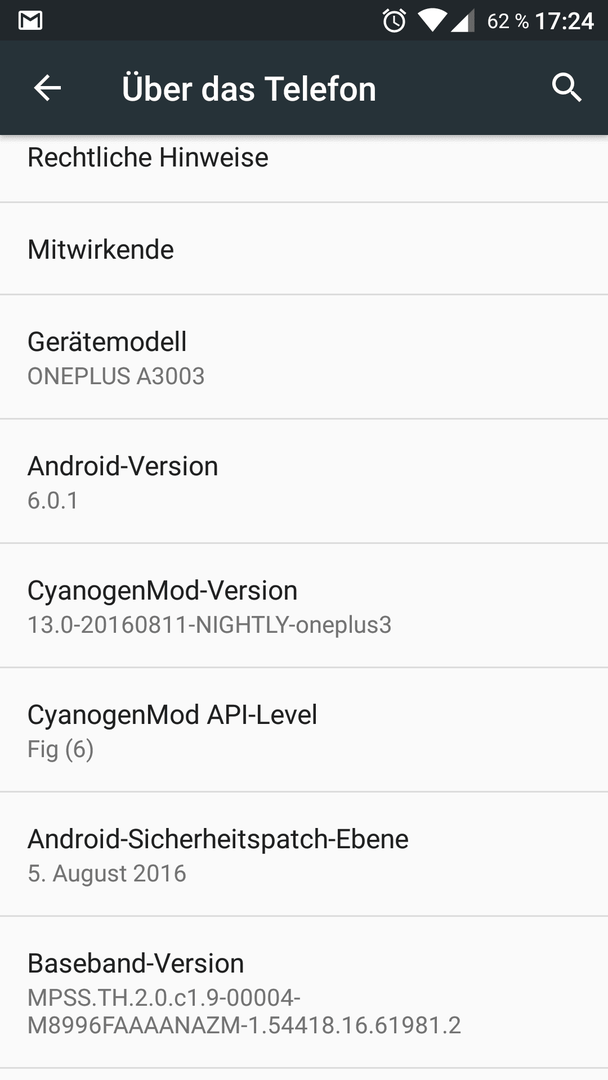Tap the Android-Version row
The width and height of the screenshot is (608, 1080).
304,481
